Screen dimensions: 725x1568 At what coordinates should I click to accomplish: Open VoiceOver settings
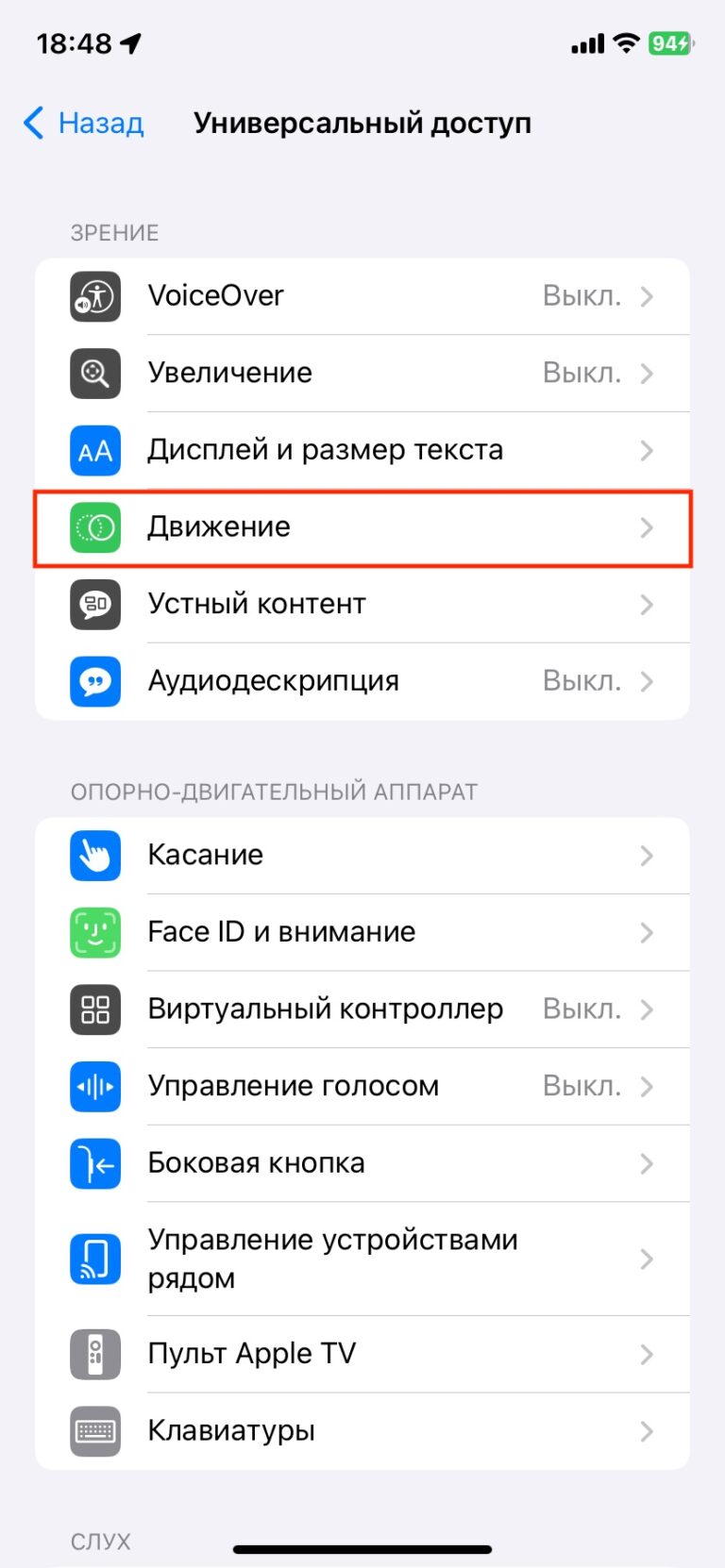pyautogui.click(x=362, y=296)
